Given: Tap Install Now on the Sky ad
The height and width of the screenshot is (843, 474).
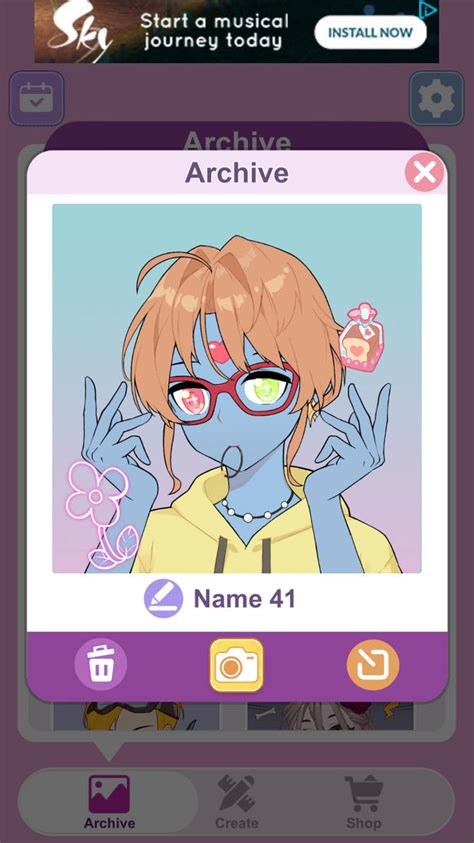Looking at the screenshot, I should (x=370, y=32).
